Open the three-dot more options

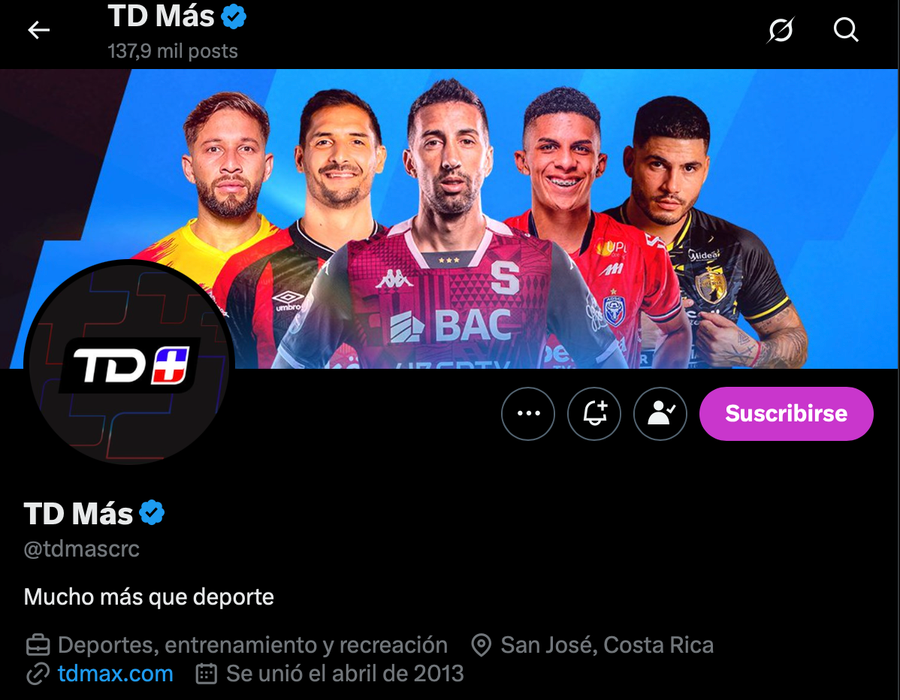[x=528, y=414]
